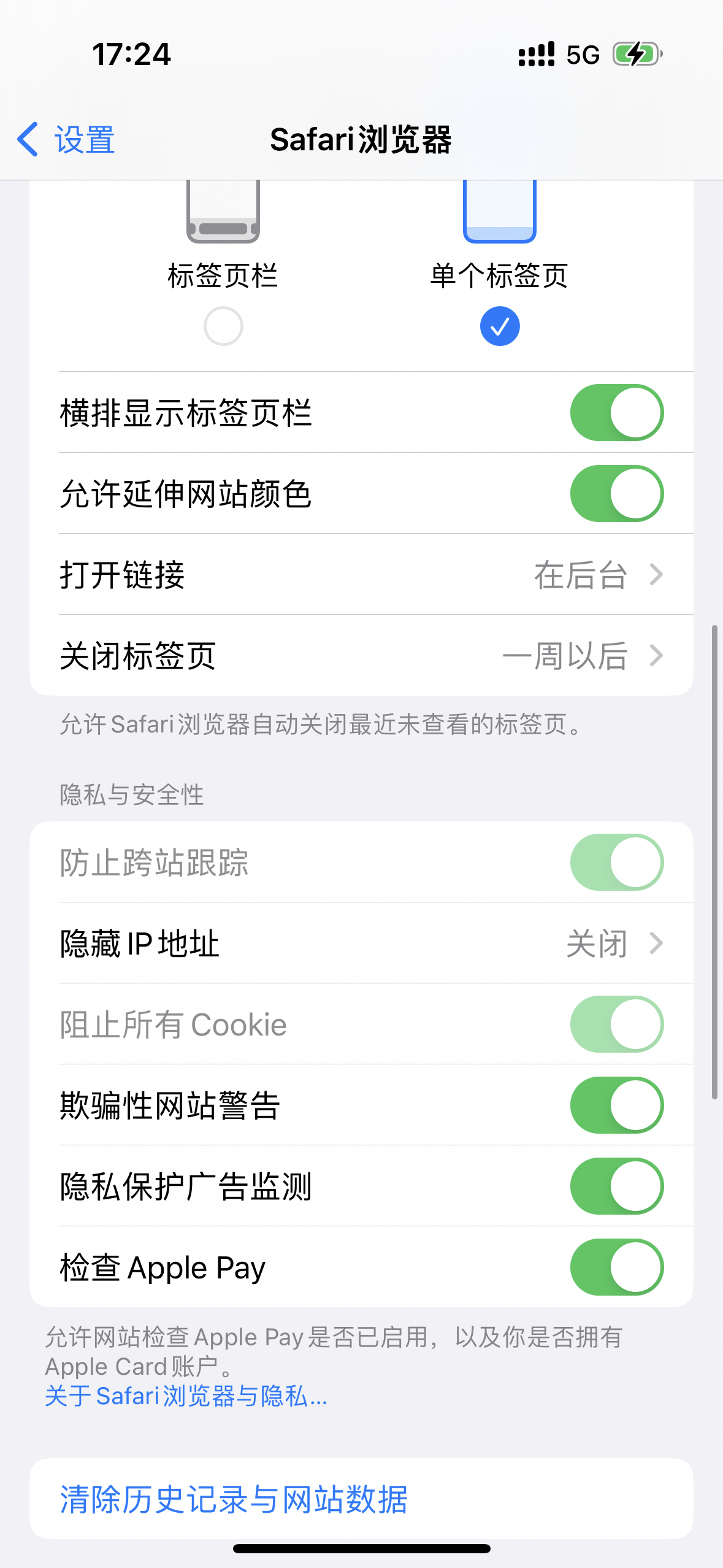Select the 标签页栏 radio button
The image size is (723, 1568).
pyautogui.click(x=222, y=326)
